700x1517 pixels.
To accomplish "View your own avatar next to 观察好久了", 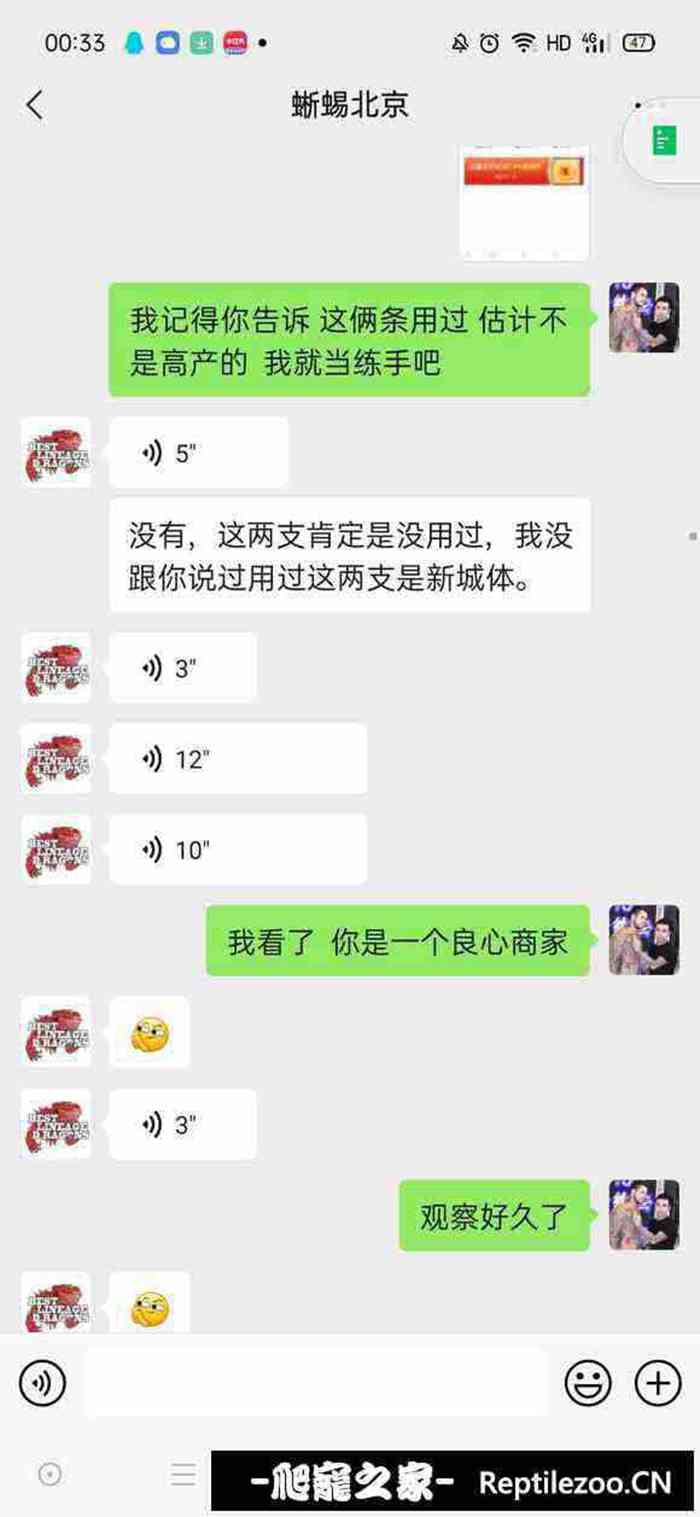I will pyautogui.click(x=644, y=1215).
